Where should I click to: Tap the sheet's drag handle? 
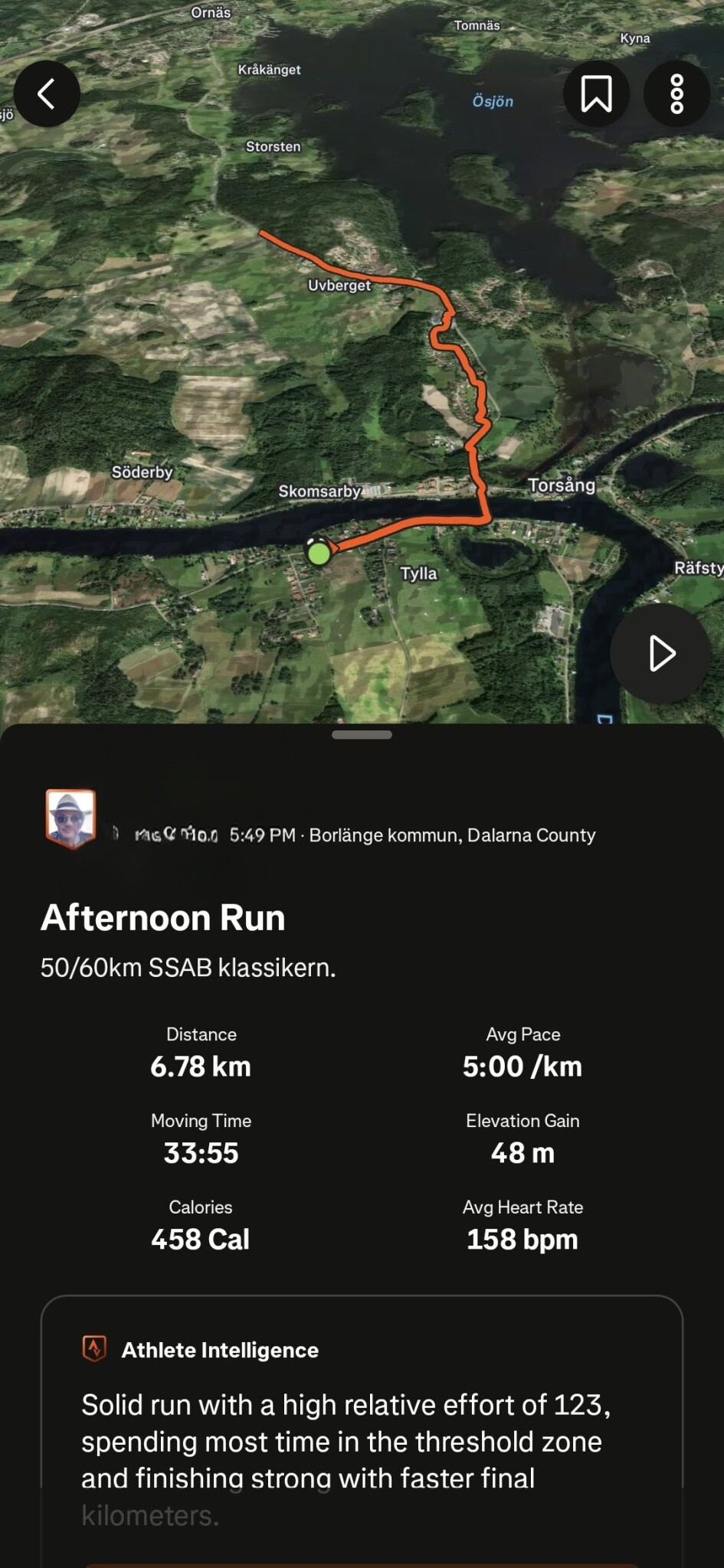362,735
